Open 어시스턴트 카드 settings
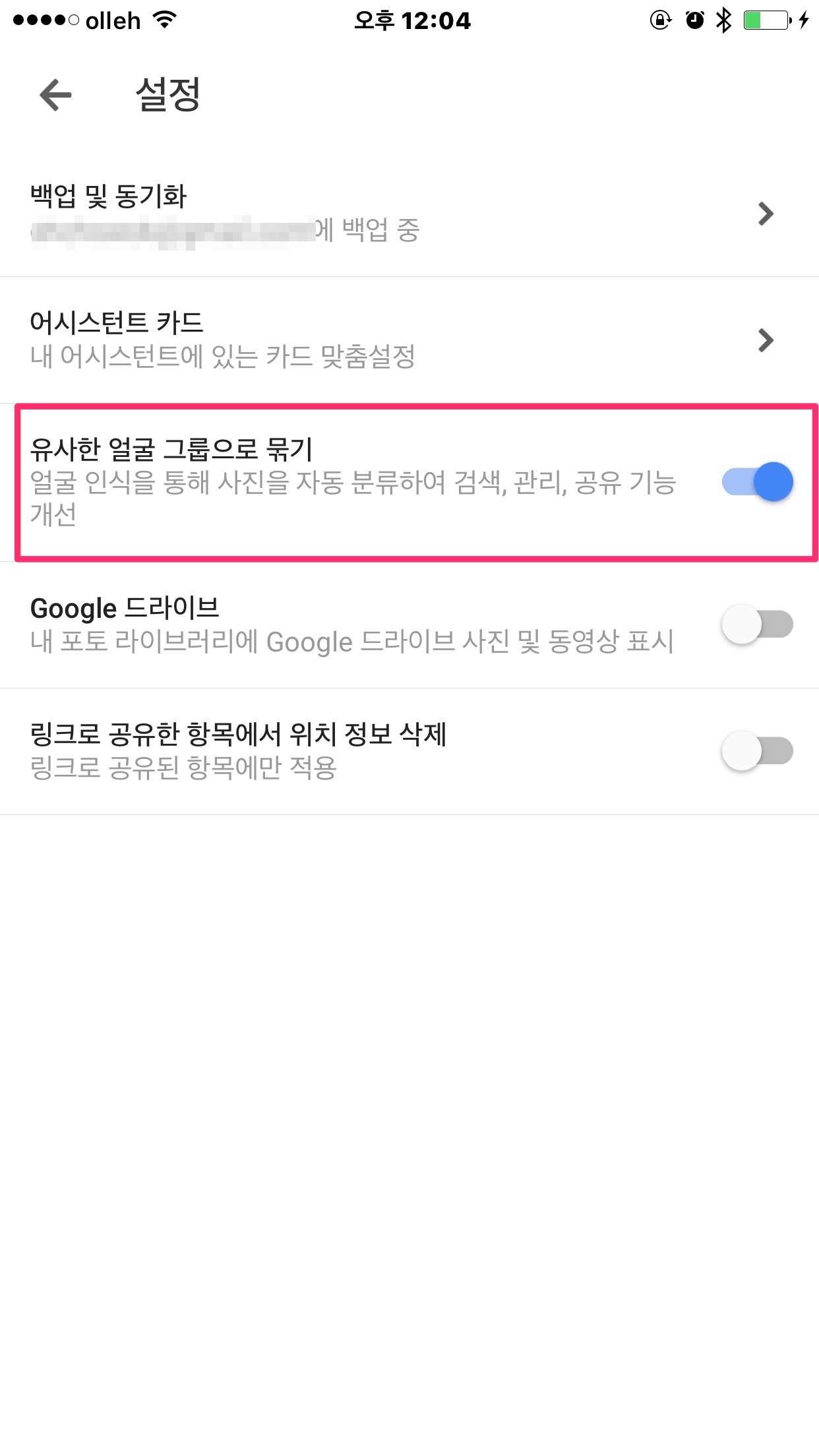 (409, 340)
